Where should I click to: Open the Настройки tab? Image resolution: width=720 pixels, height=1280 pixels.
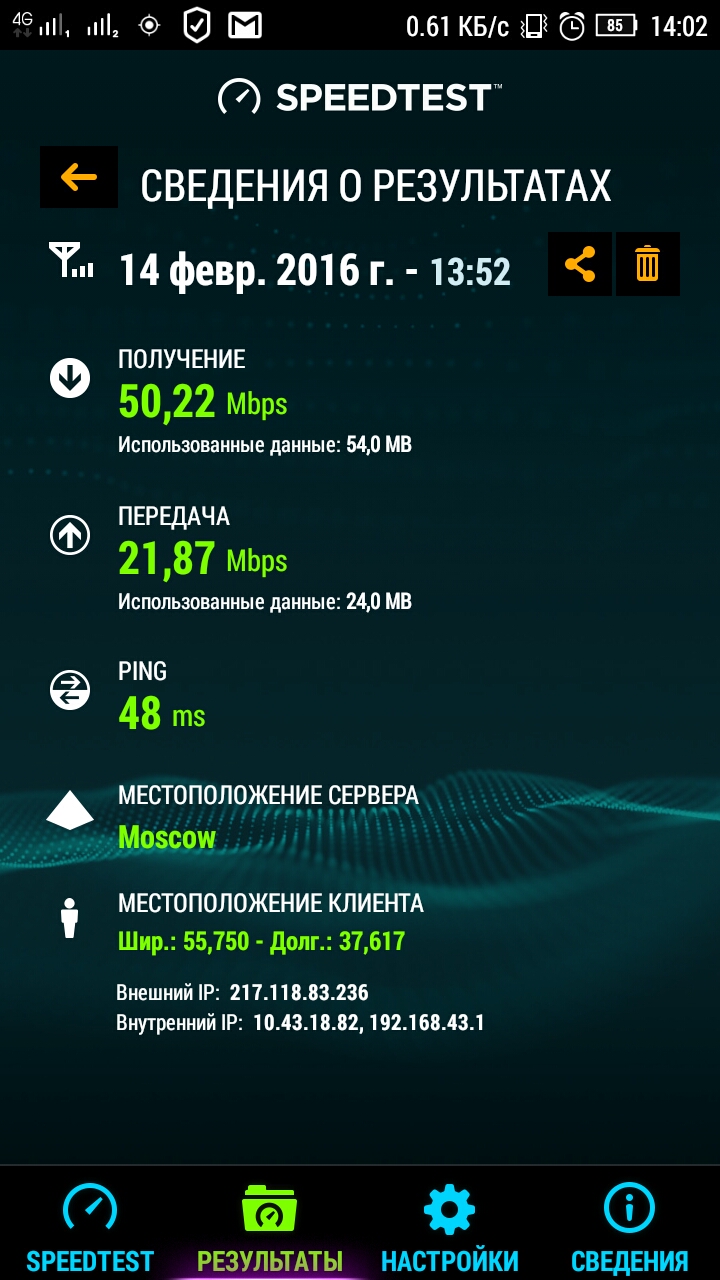450,1227
